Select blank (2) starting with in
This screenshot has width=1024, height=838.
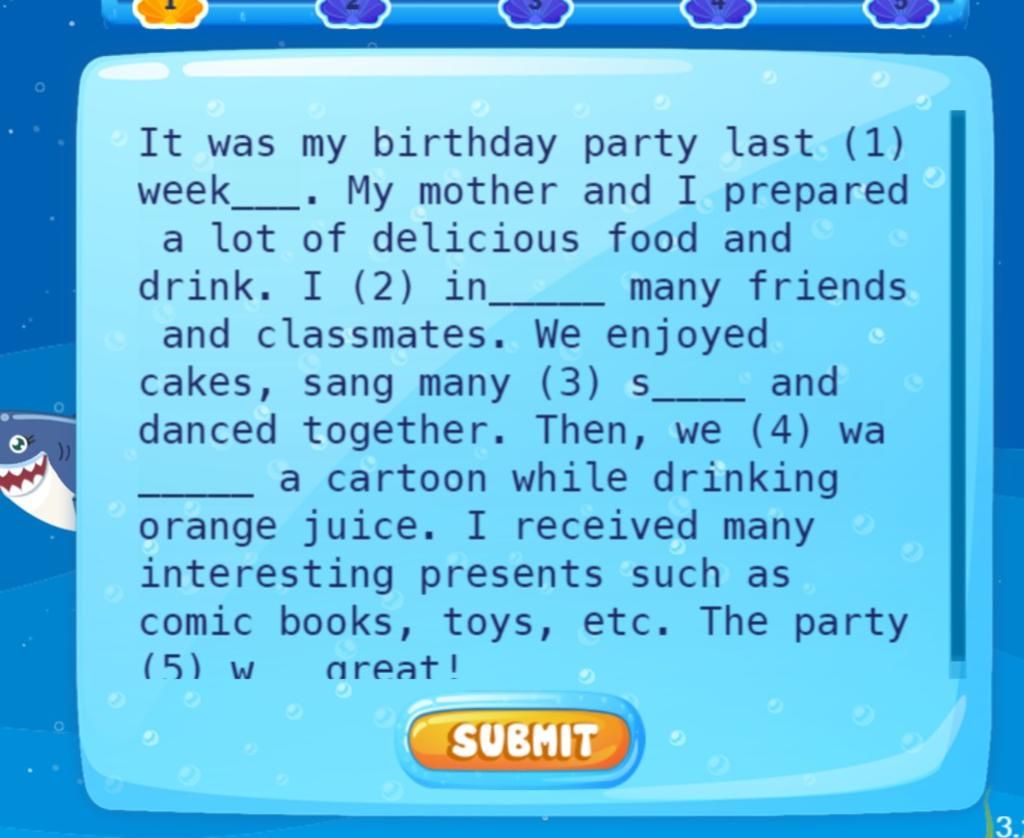(546, 291)
